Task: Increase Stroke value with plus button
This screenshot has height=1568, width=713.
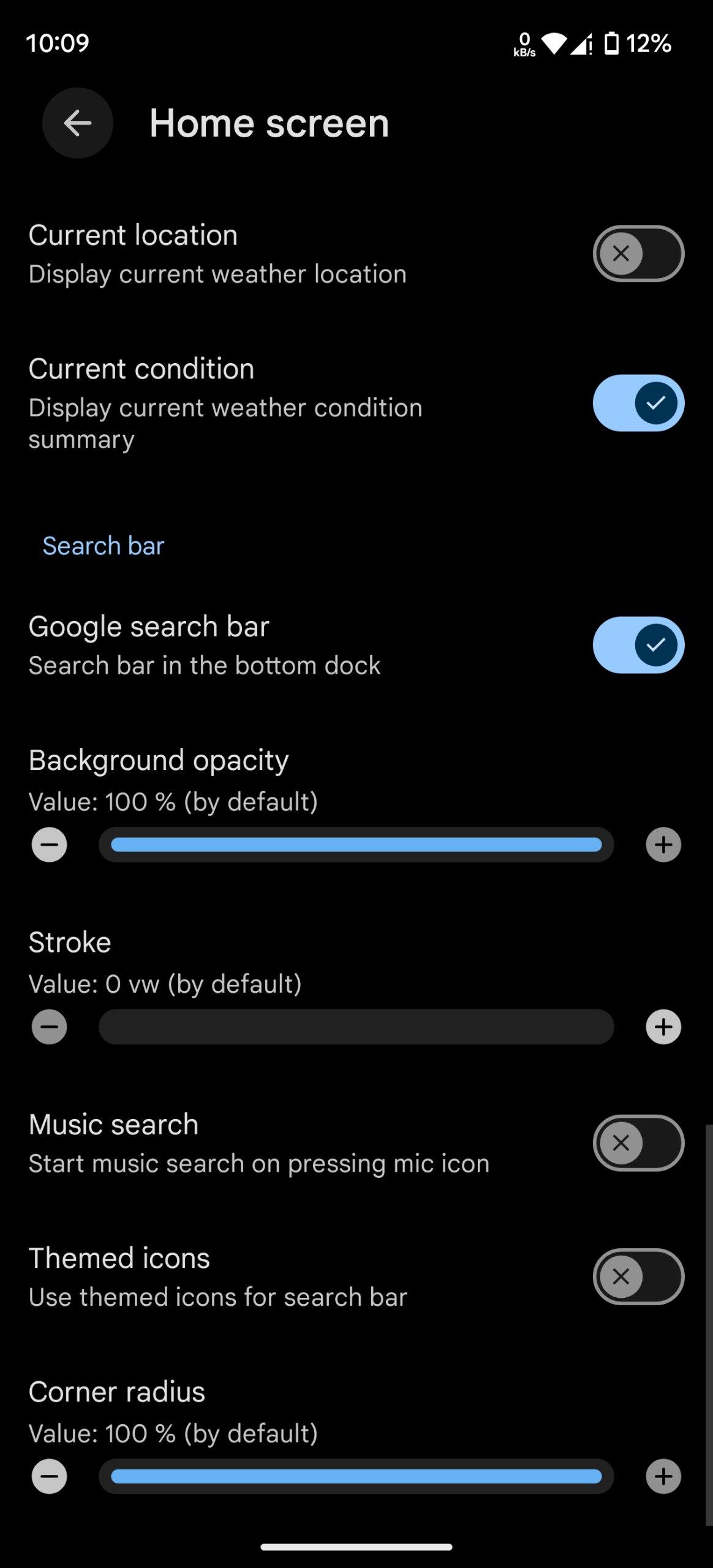Action: tap(663, 1027)
